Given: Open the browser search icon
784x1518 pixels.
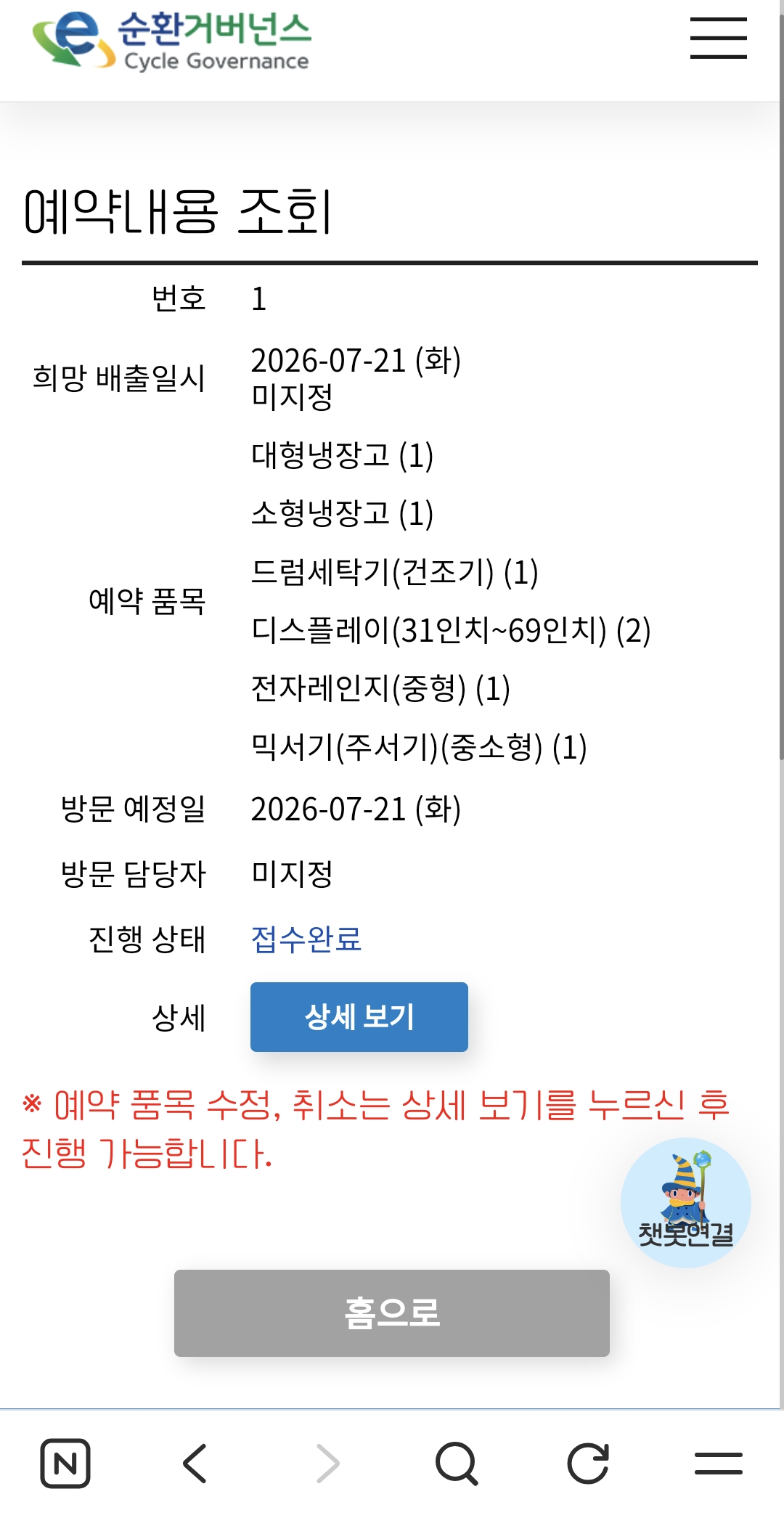Looking at the screenshot, I should pos(457,1463).
